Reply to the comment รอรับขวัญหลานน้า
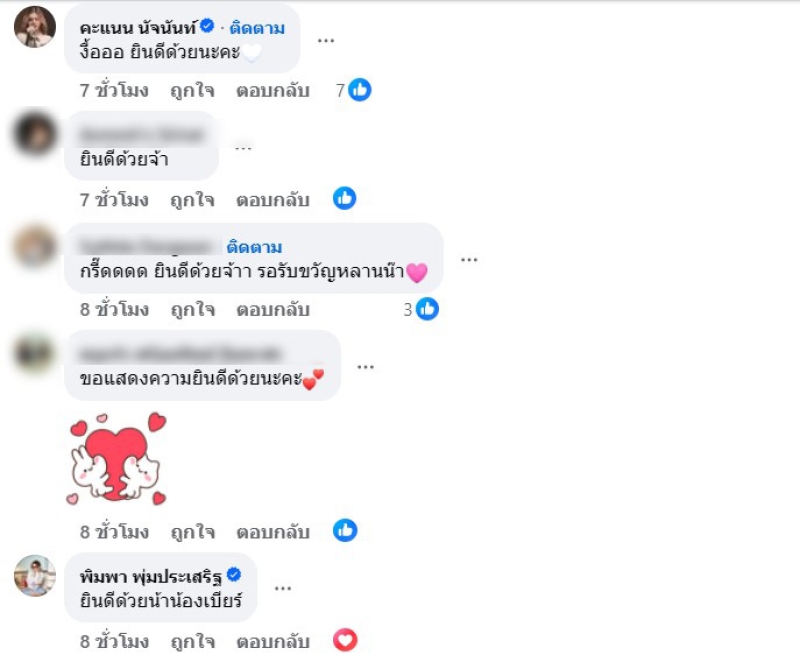Screen dimensions: 800x655 (272, 309)
